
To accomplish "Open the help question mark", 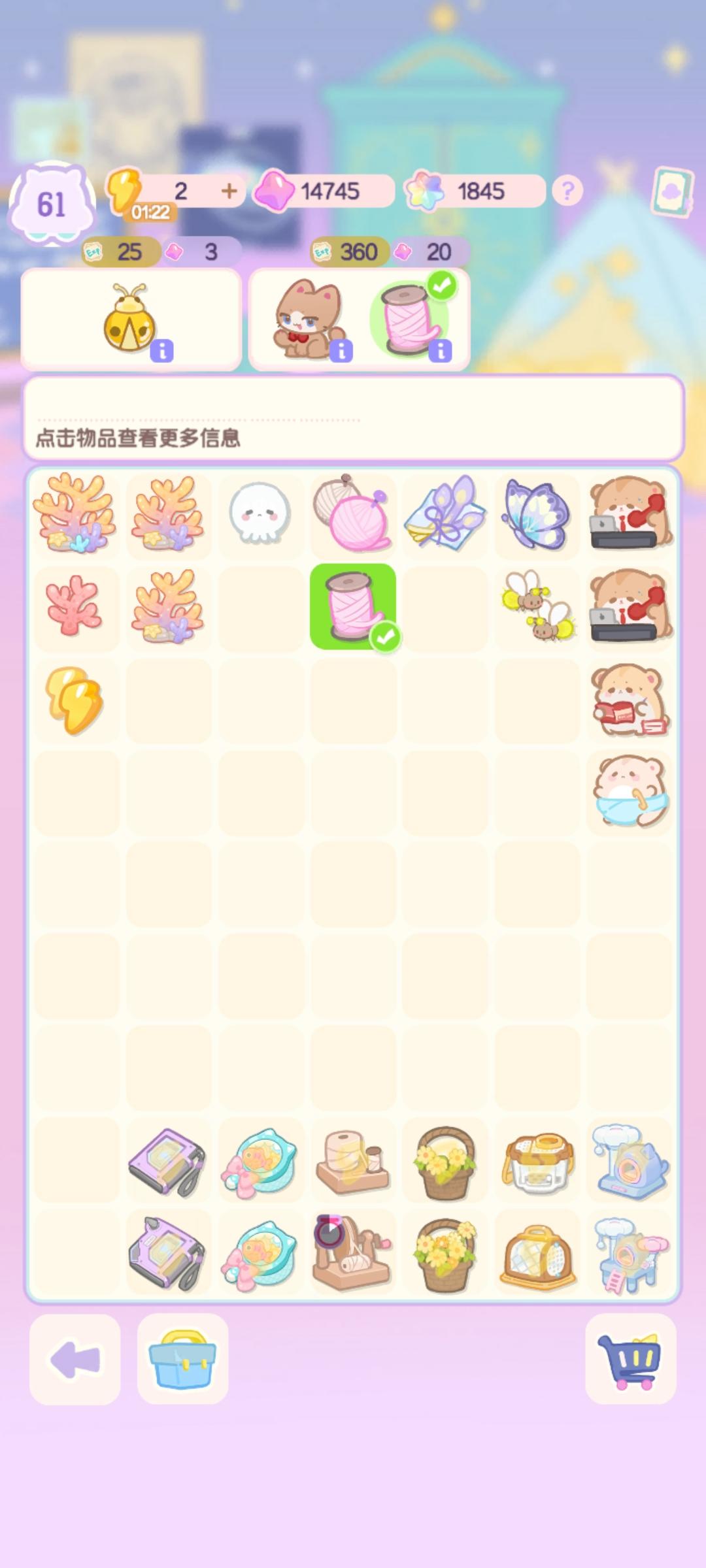I will 567,191.
